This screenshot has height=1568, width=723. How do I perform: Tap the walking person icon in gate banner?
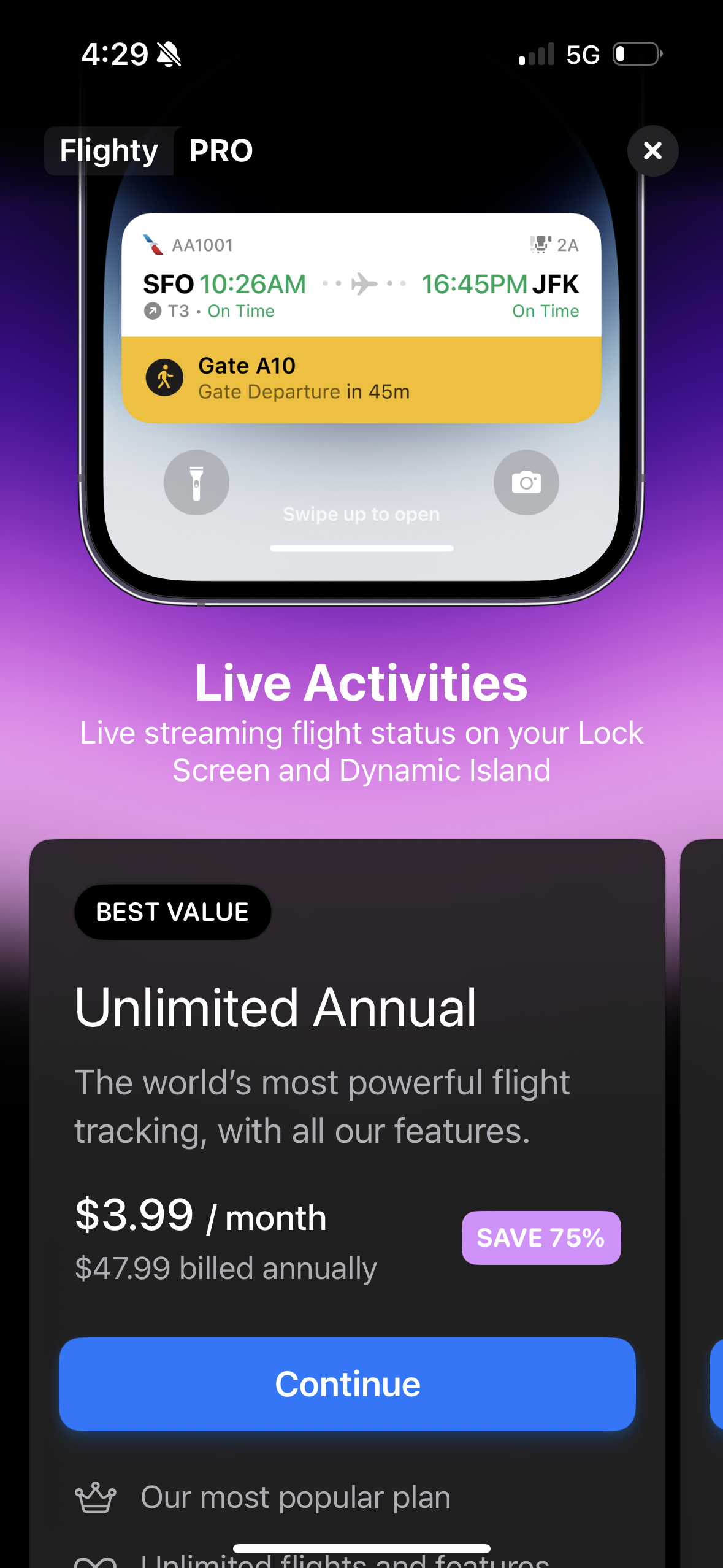[x=164, y=377]
